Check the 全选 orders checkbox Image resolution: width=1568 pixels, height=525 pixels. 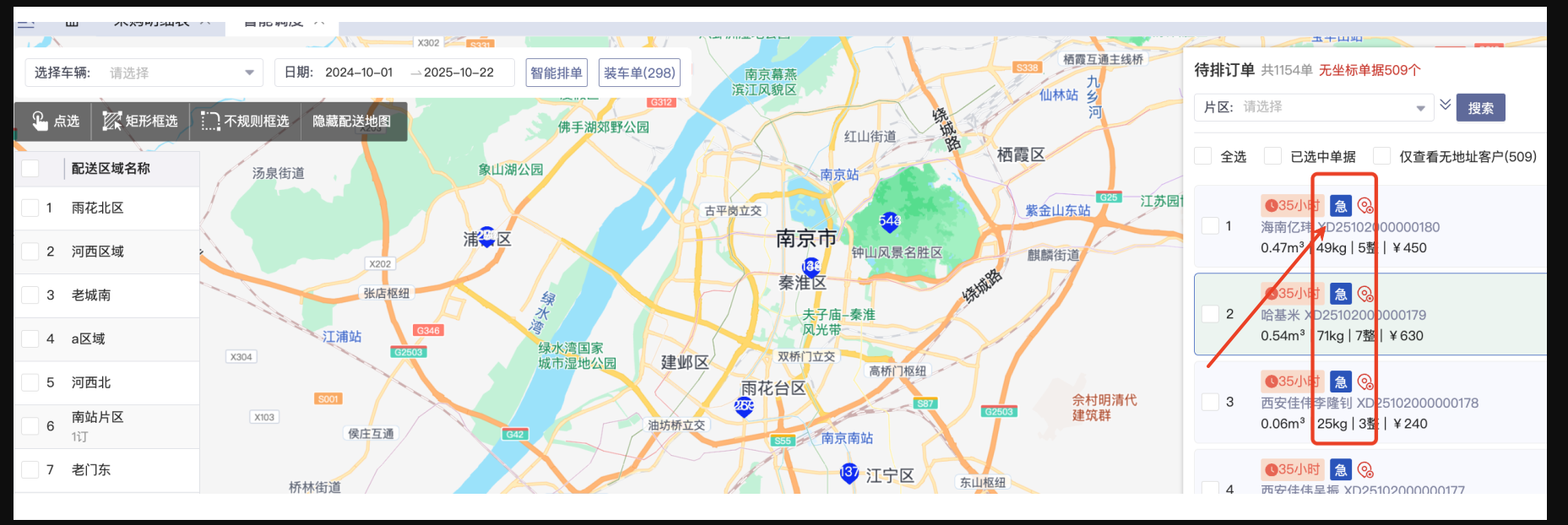[1203, 156]
